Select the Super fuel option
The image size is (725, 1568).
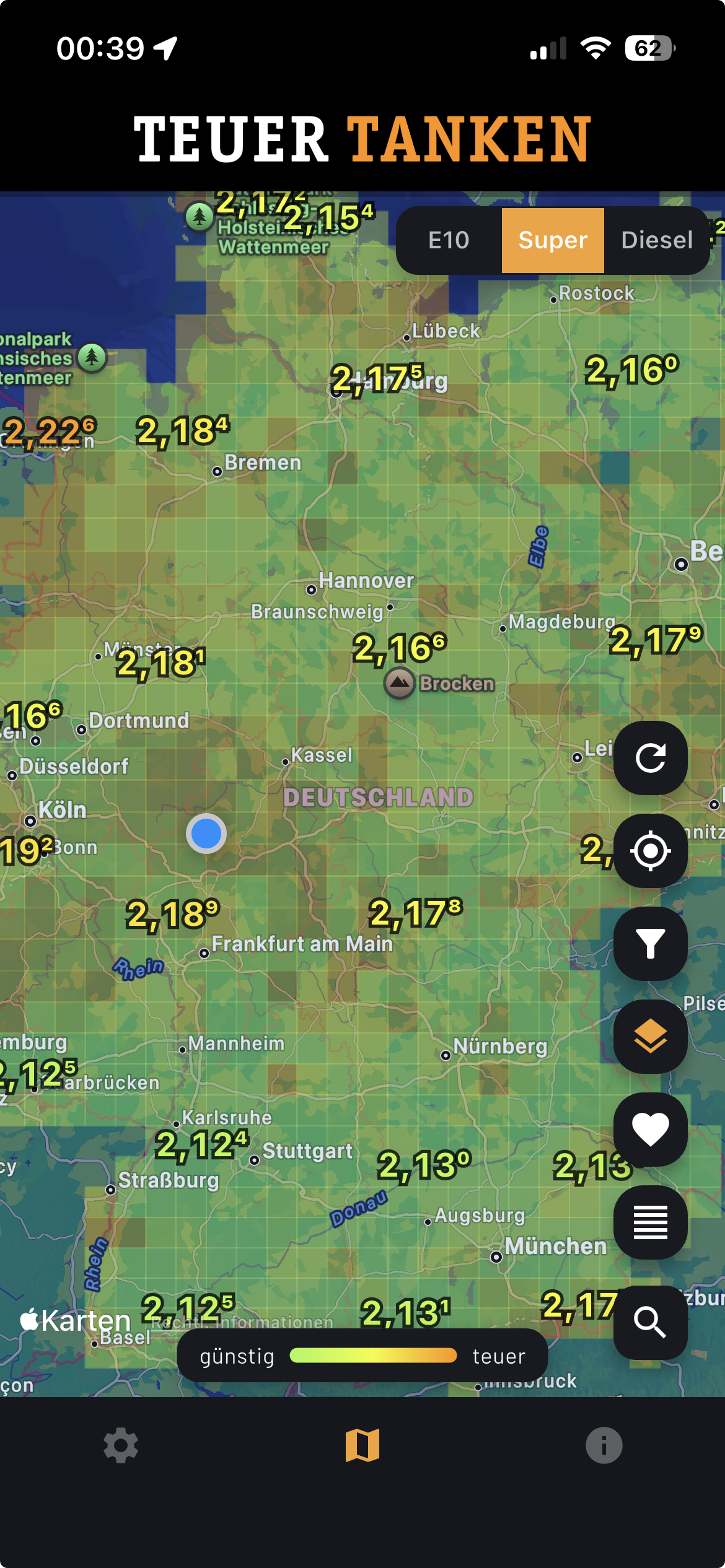pos(553,240)
